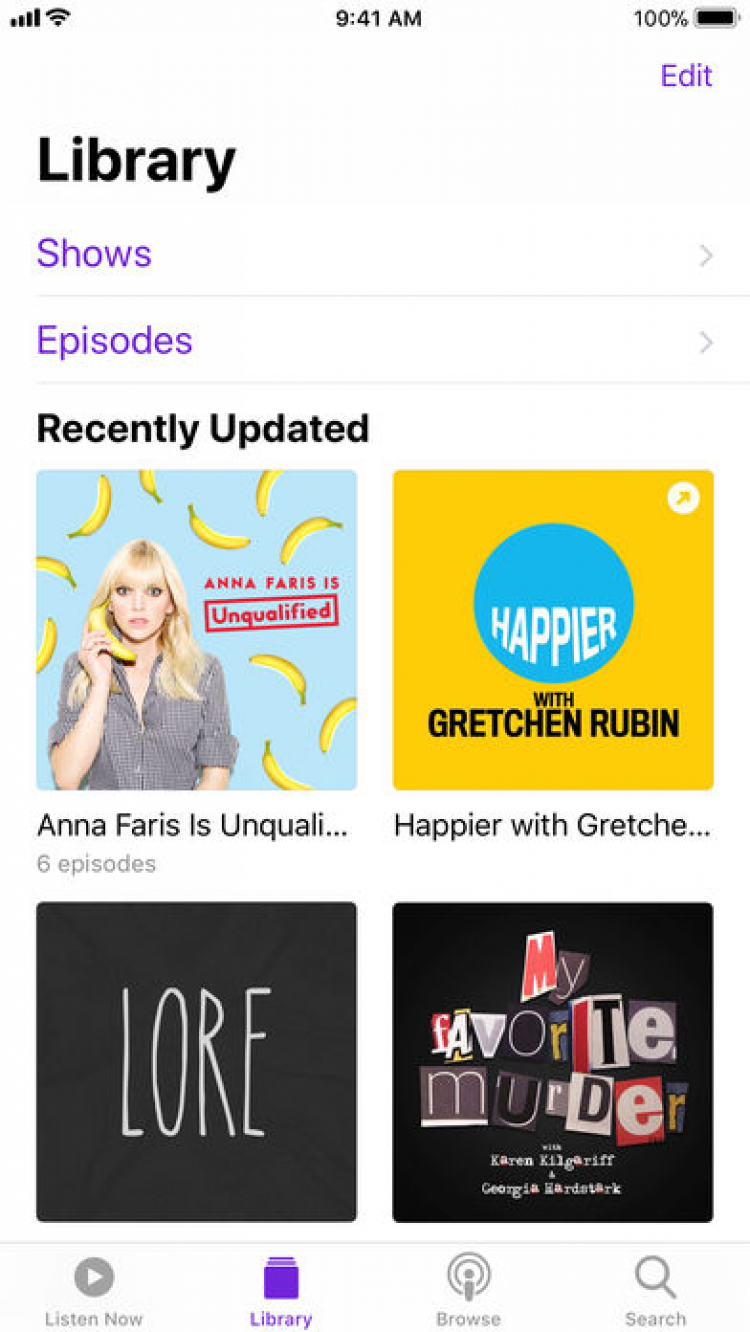Go to the Browse tab

tap(468, 1290)
